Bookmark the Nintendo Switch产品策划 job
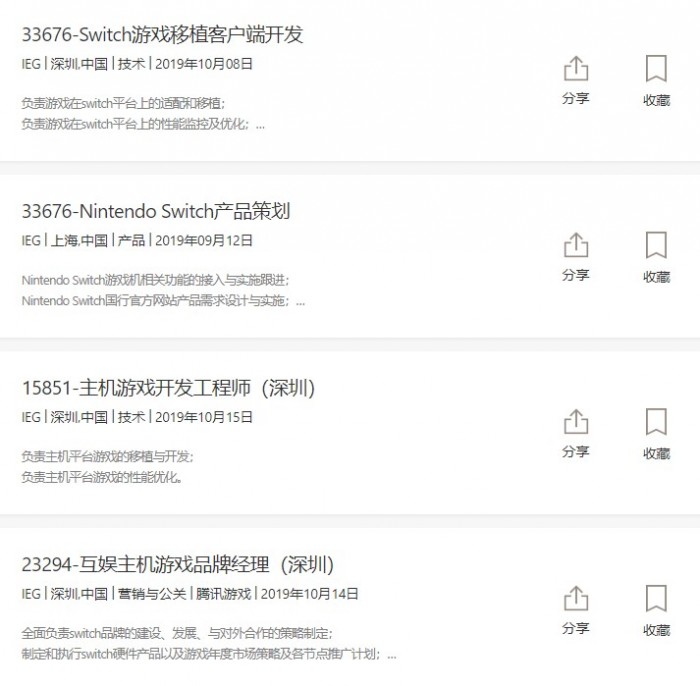Image resolution: width=700 pixels, height=686 pixels. pyautogui.click(x=656, y=256)
